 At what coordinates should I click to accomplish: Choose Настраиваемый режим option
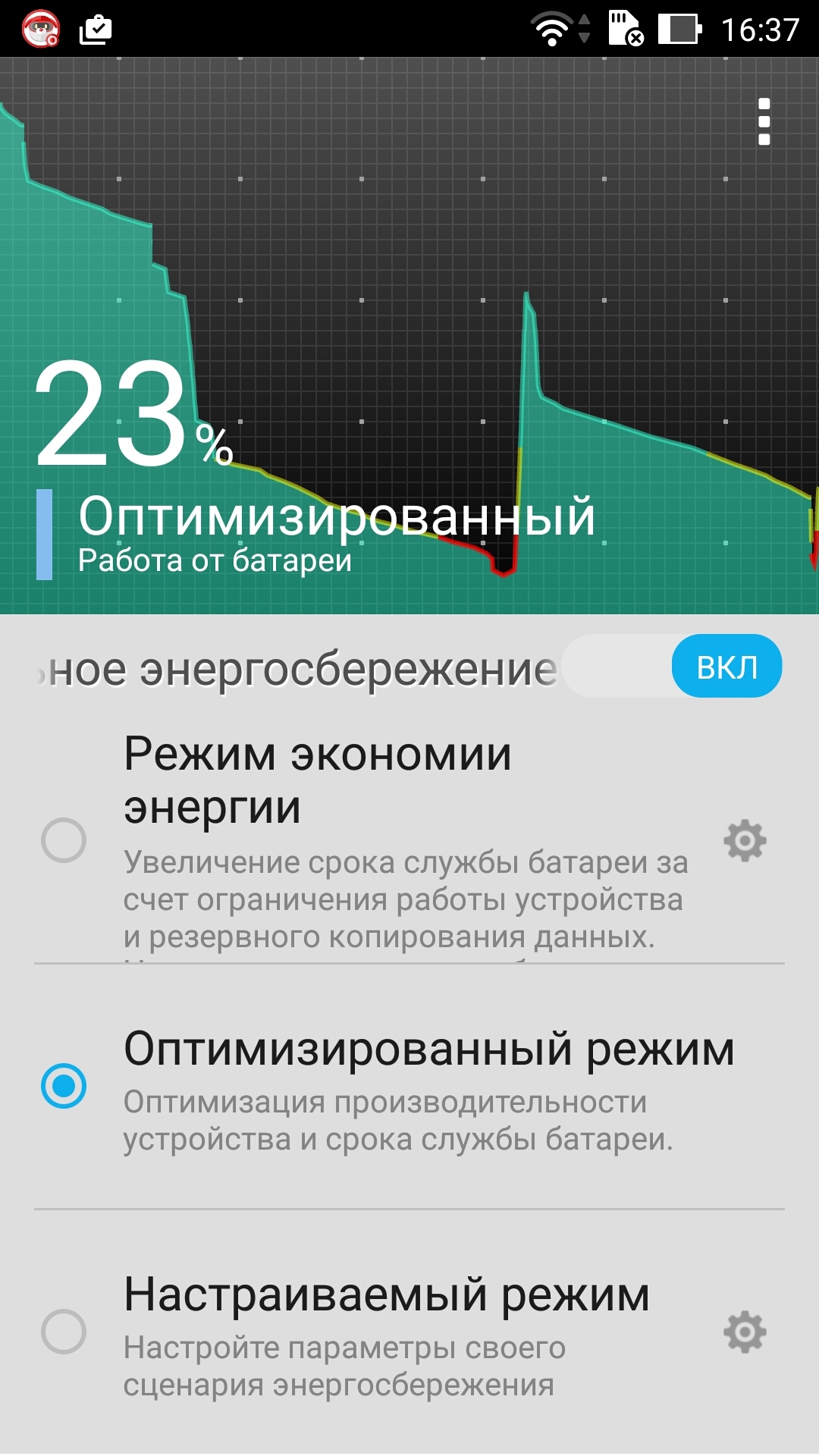click(x=64, y=1332)
